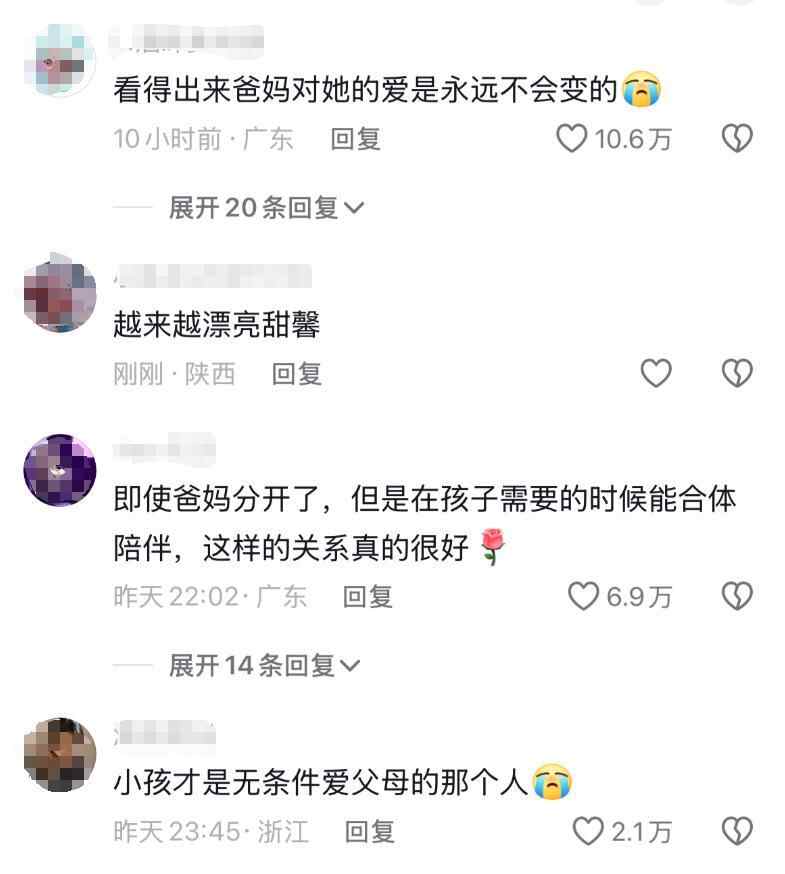Open avatar beside the 10小时前 comment
785x874 pixels.
pos(60,62)
